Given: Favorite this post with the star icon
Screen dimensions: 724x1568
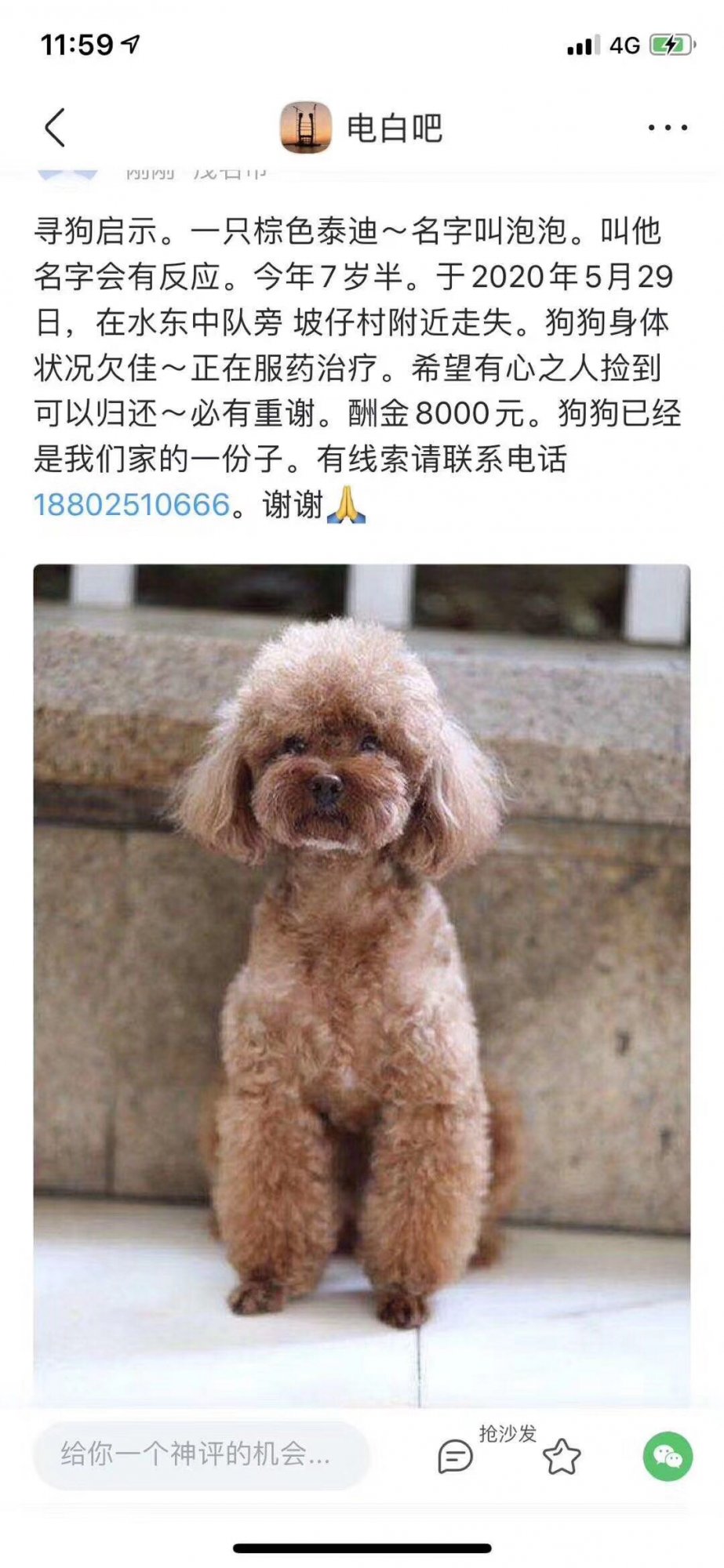Looking at the screenshot, I should 562,1457.
